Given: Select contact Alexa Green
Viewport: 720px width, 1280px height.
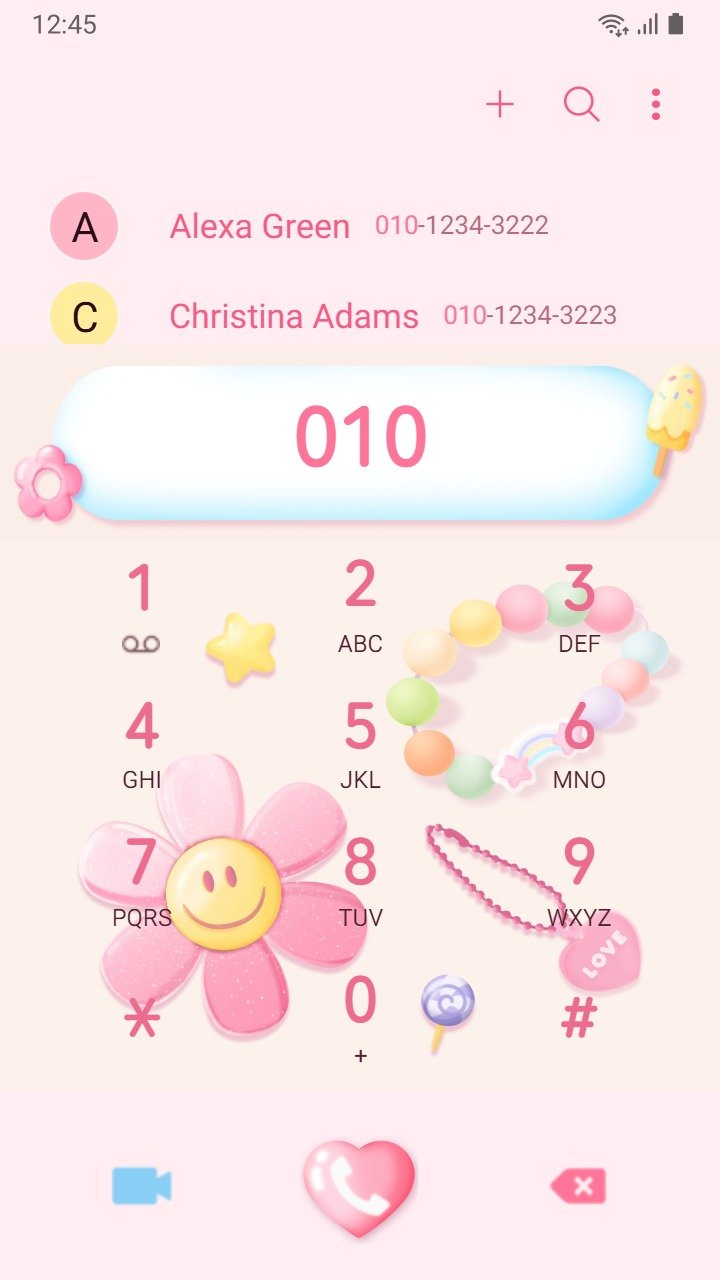Looking at the screenshot, I should coord(360,226).
